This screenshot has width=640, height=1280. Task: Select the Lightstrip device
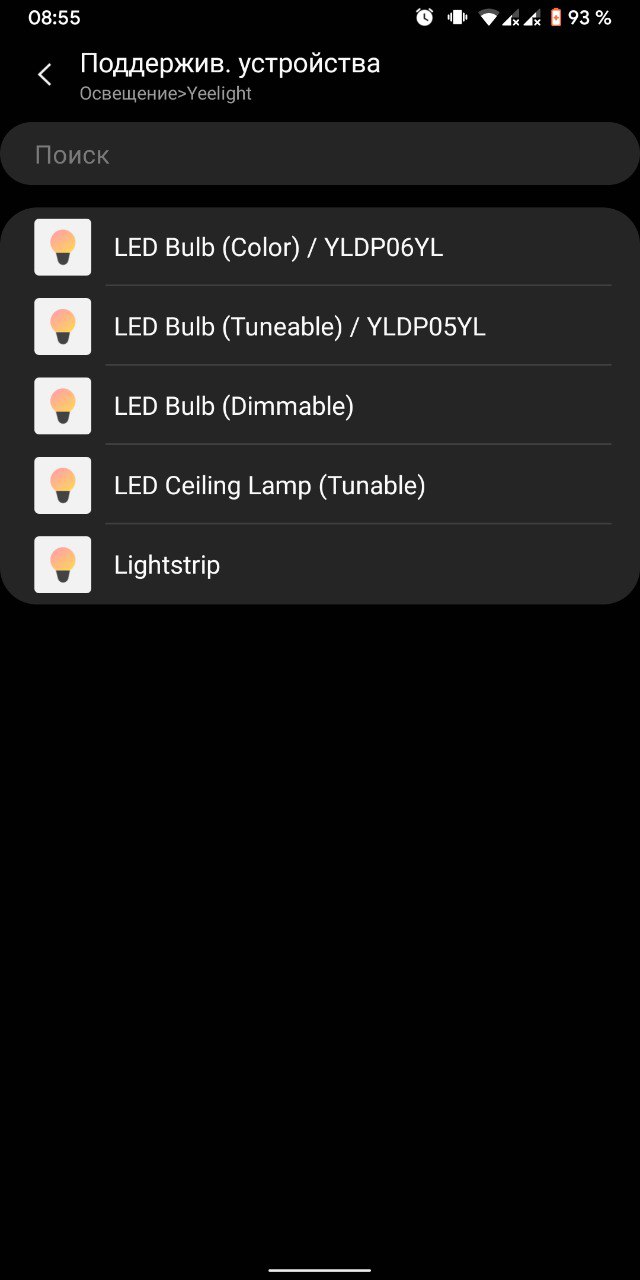(320, 564)
